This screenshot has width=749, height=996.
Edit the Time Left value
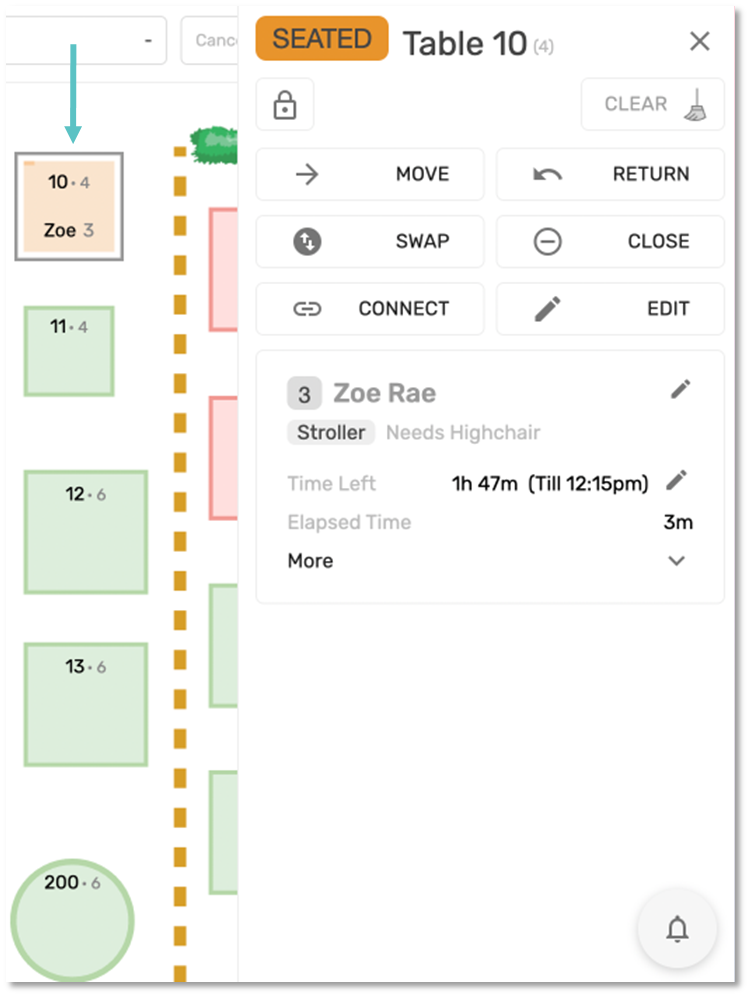coord(677,481)
